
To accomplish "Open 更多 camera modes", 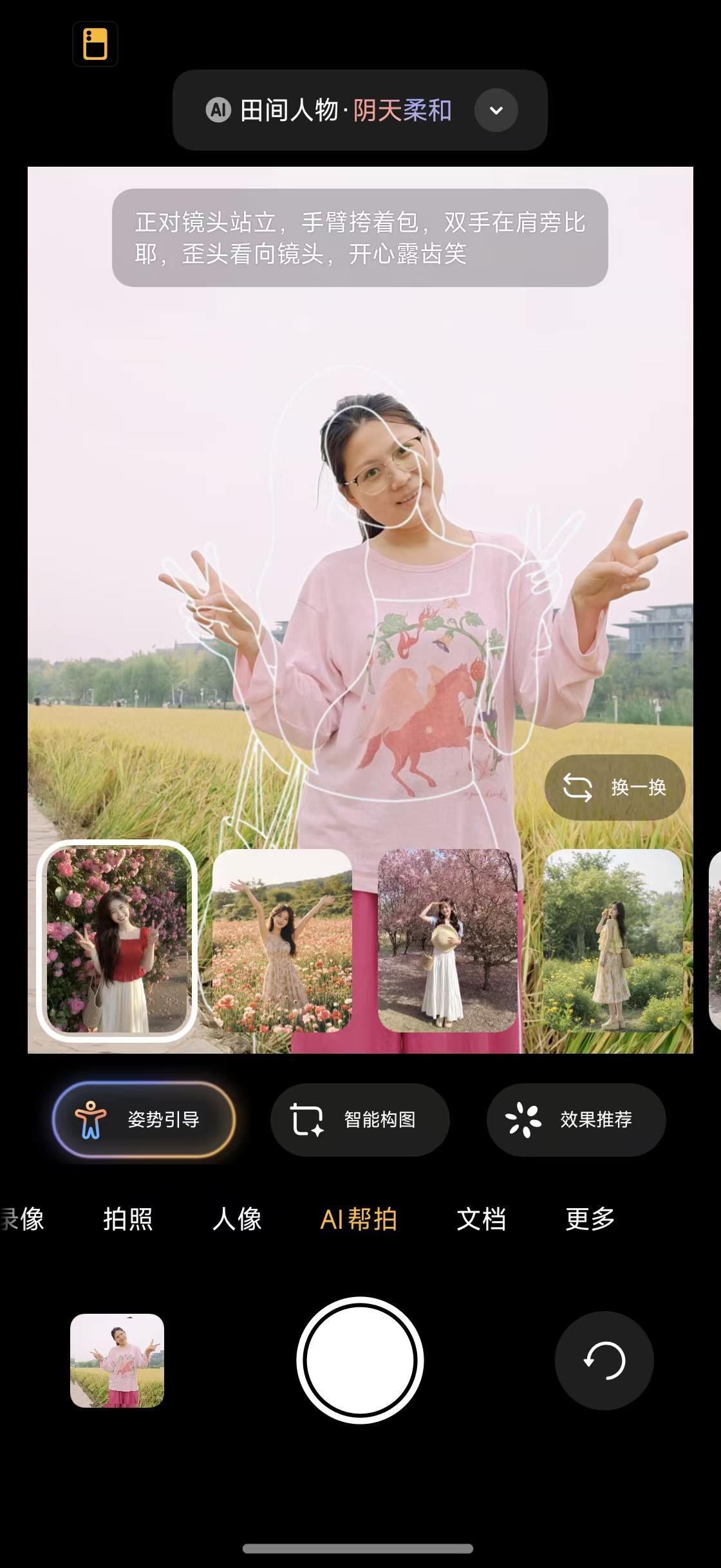I will (590, 1219).
